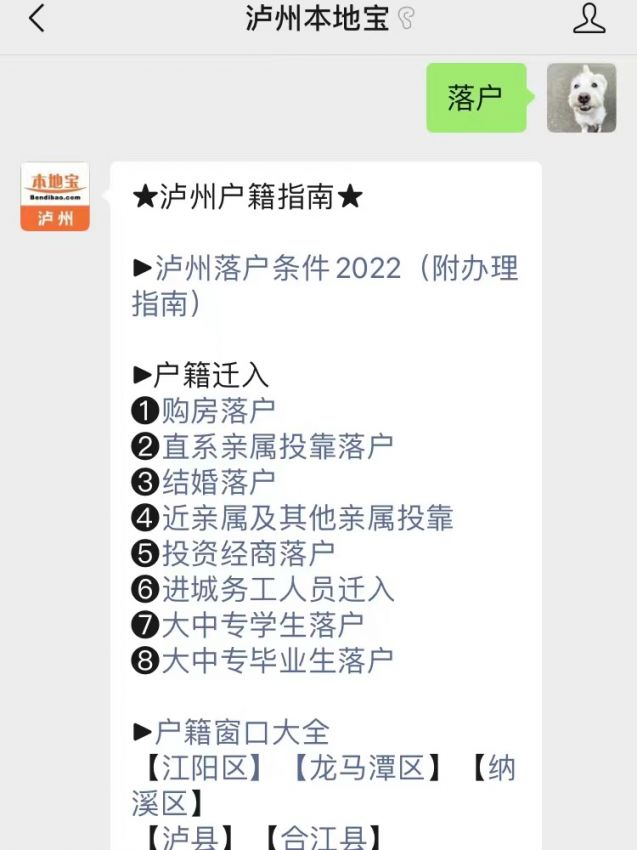Open 近亲属及其他亲属投靠 link
This screenshot has height=850, width=637.
pos(307,518)
